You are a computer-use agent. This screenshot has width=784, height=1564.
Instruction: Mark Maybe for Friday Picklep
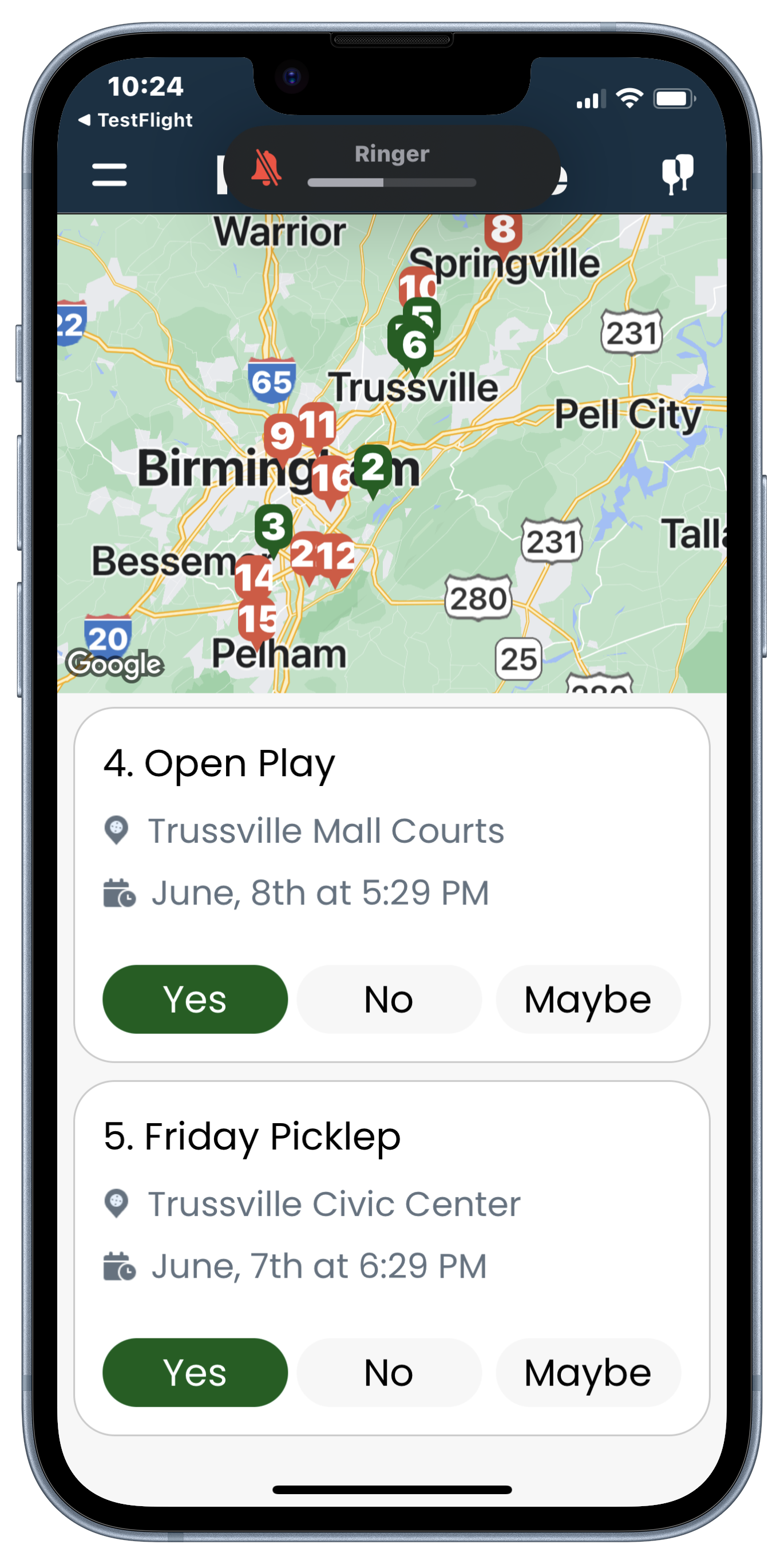coord(587,1372)
